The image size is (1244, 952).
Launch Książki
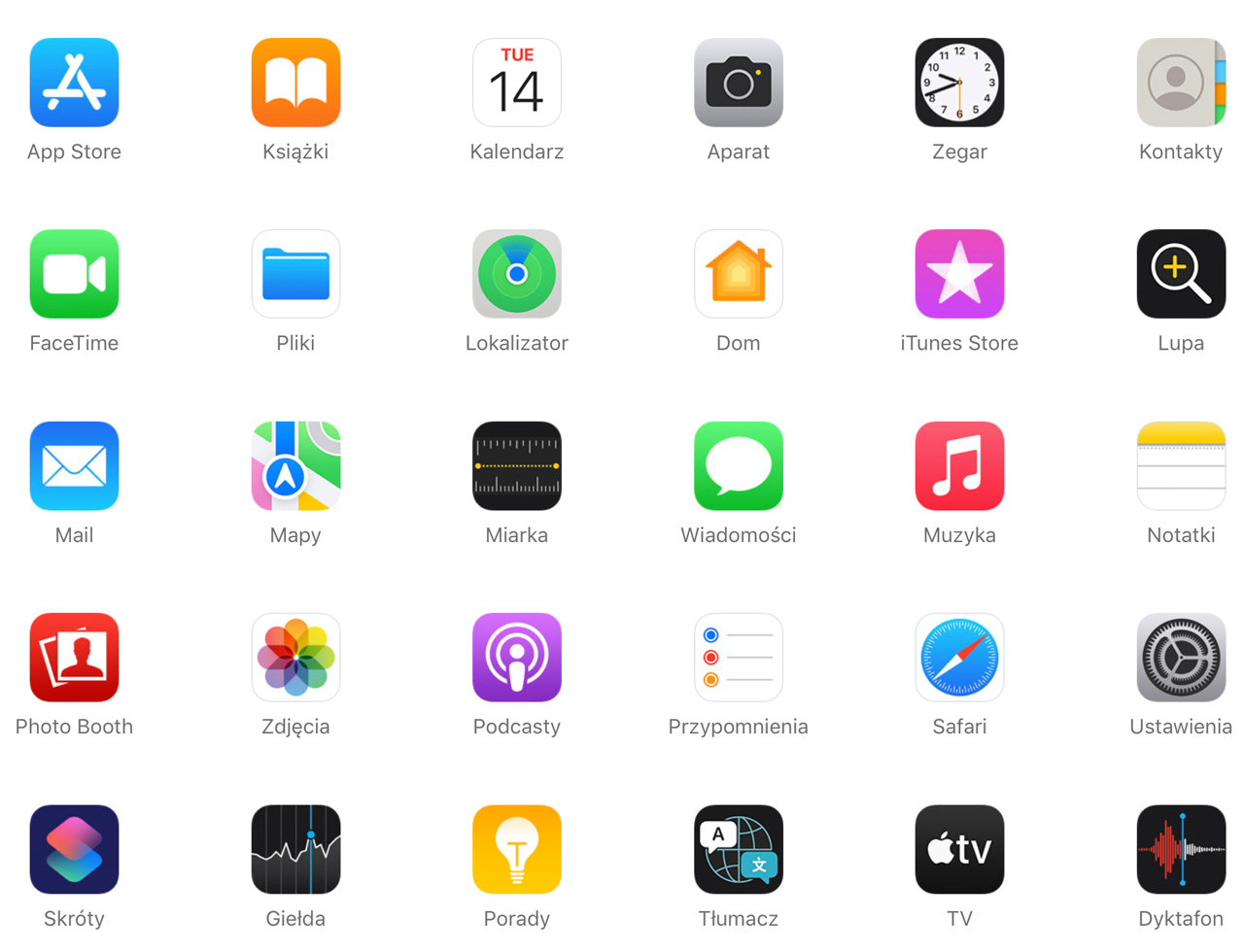click(295, 83)
